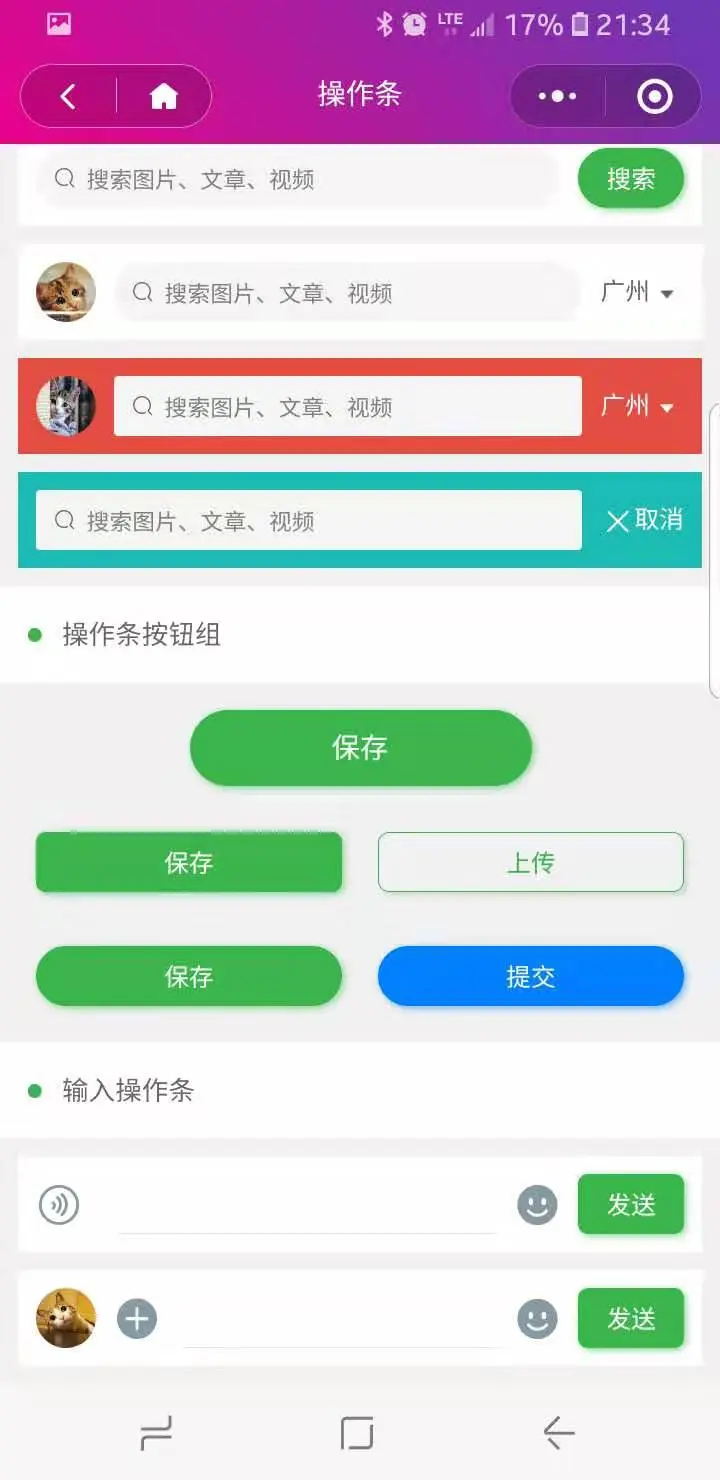The height and width of the screenshot is (1480, 720).
Task: Tap 发送 in the voice input bar
Action: point(631,1205)
